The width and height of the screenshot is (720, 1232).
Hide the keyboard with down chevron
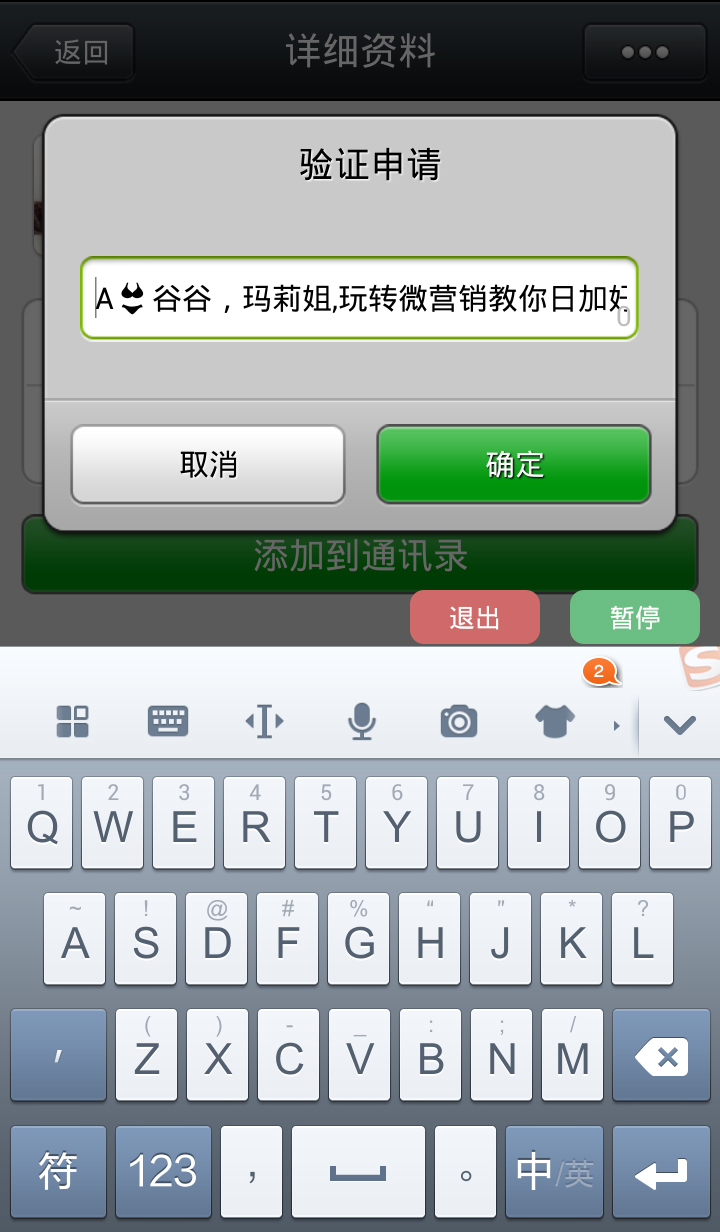click(679, 724)
